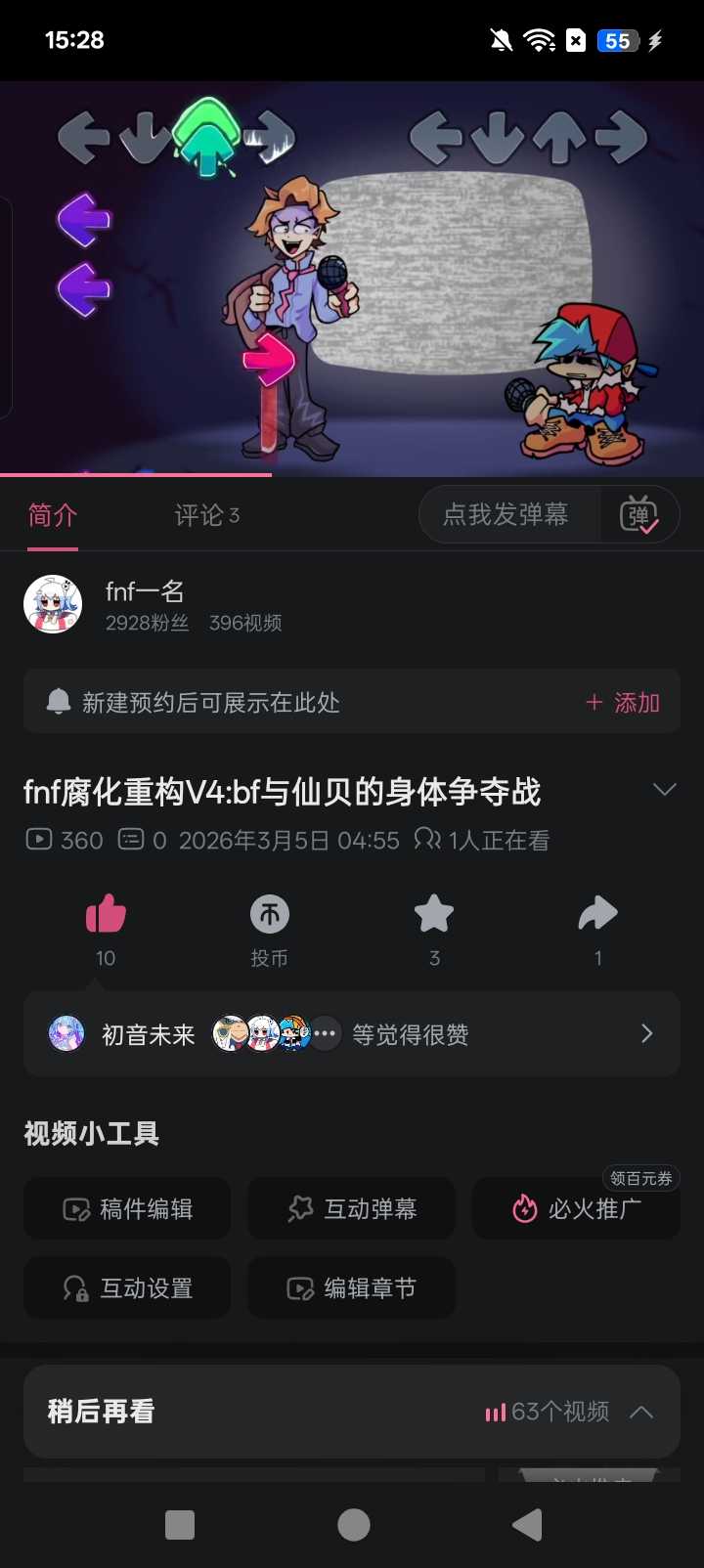The image size is (704, 1568).
Task: Open 稿件编辑 tool
Action: pos(127,1209)
